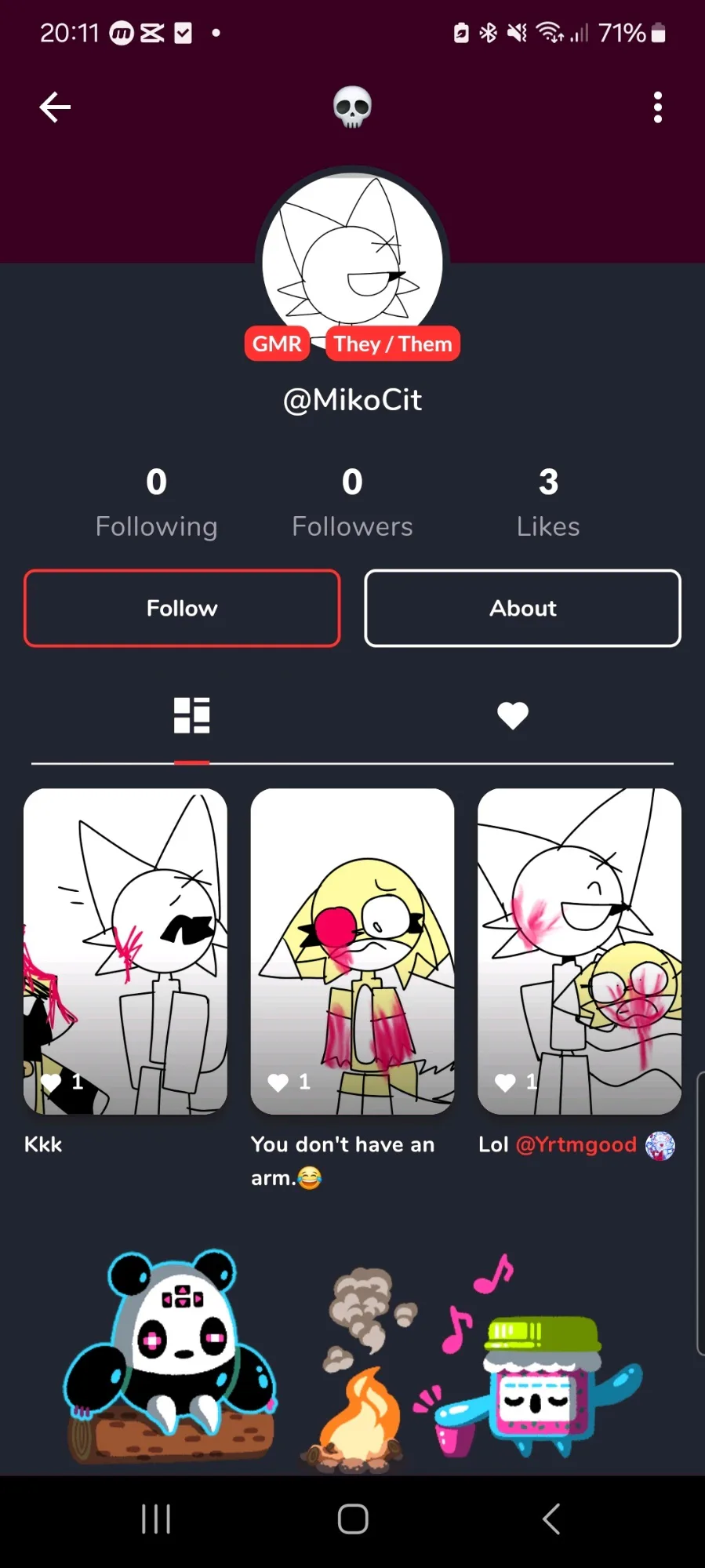Visit the @Yrtmgood profile mention
The width and height of the screenshot is (705, 1568).
(576, 1144)
